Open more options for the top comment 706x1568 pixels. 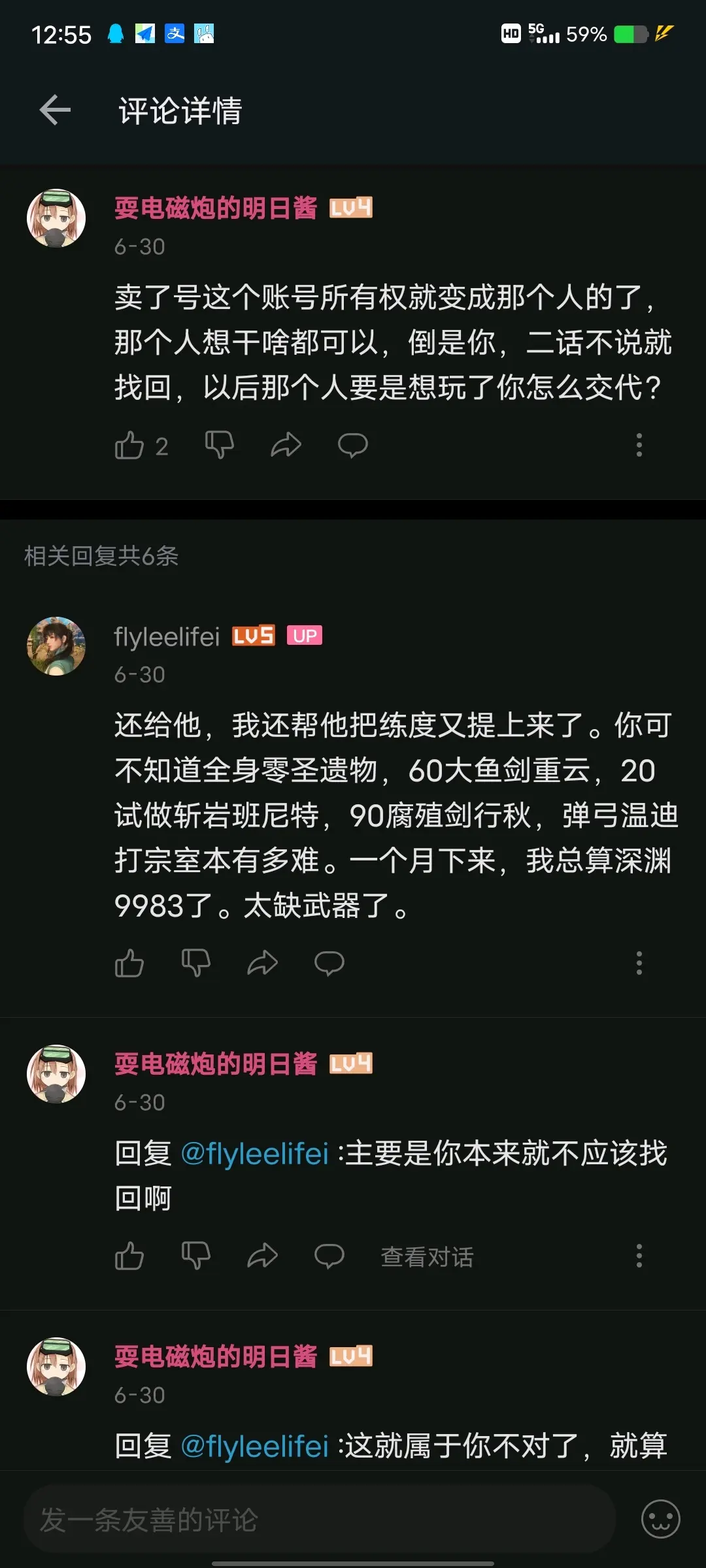point(639,446)
